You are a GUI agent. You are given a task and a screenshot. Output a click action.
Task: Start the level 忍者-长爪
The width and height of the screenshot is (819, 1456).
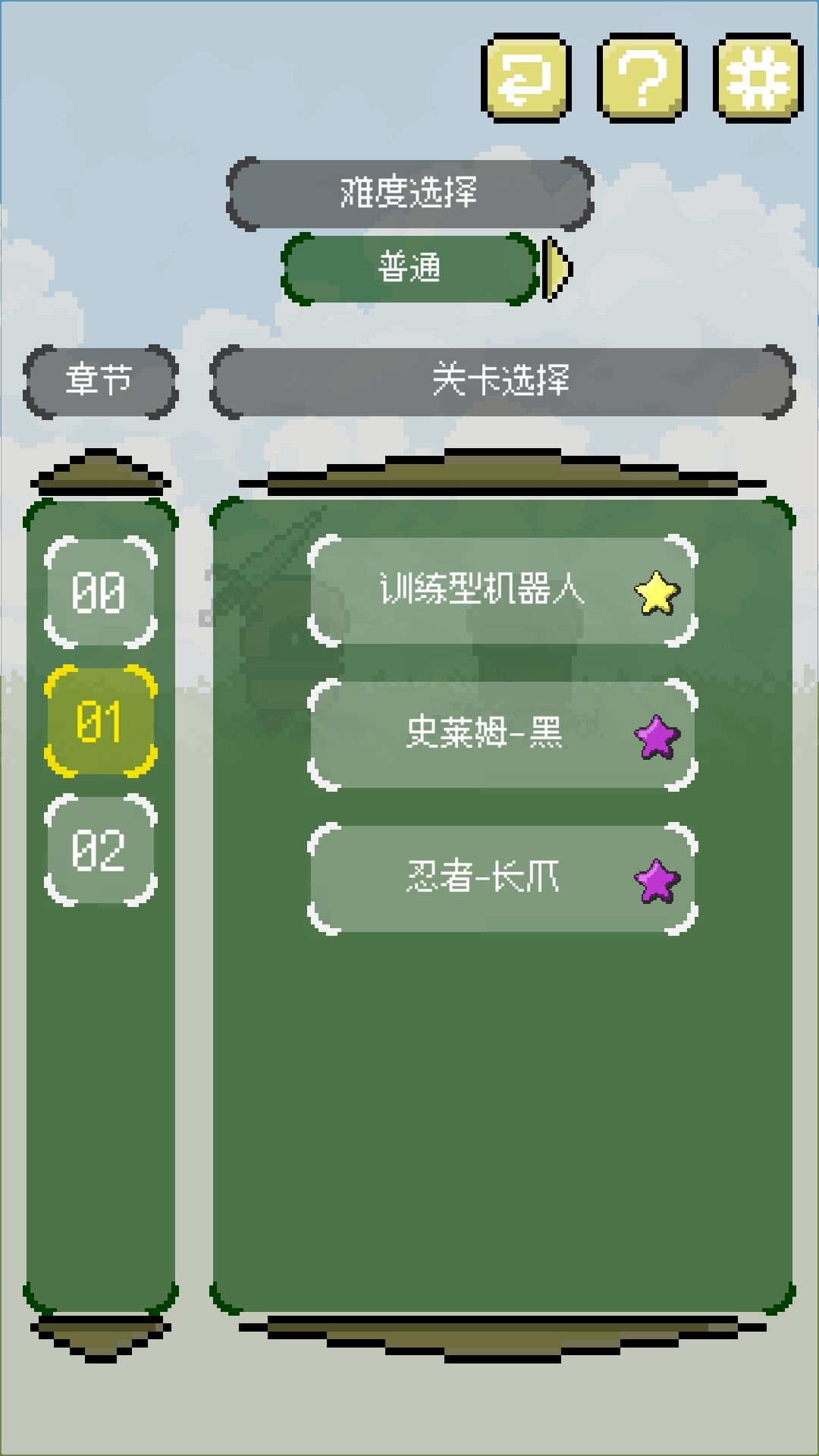point(503,879)
